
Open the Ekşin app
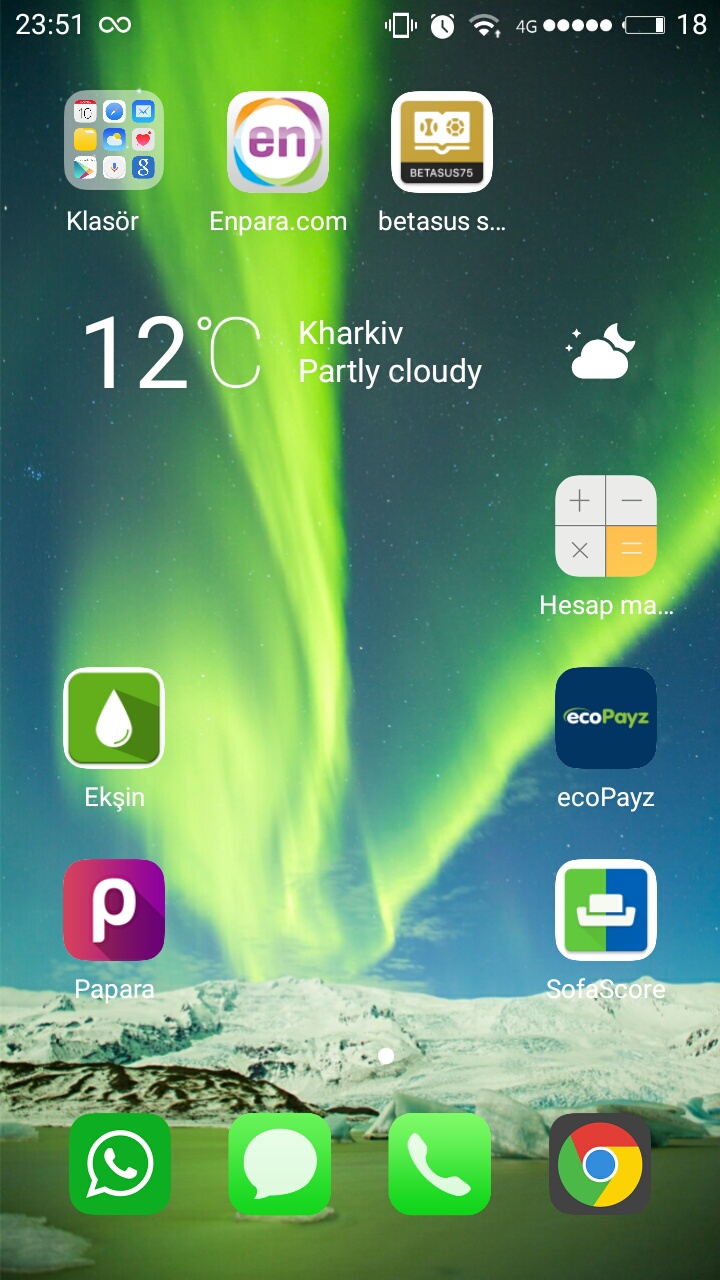point(114,718)
